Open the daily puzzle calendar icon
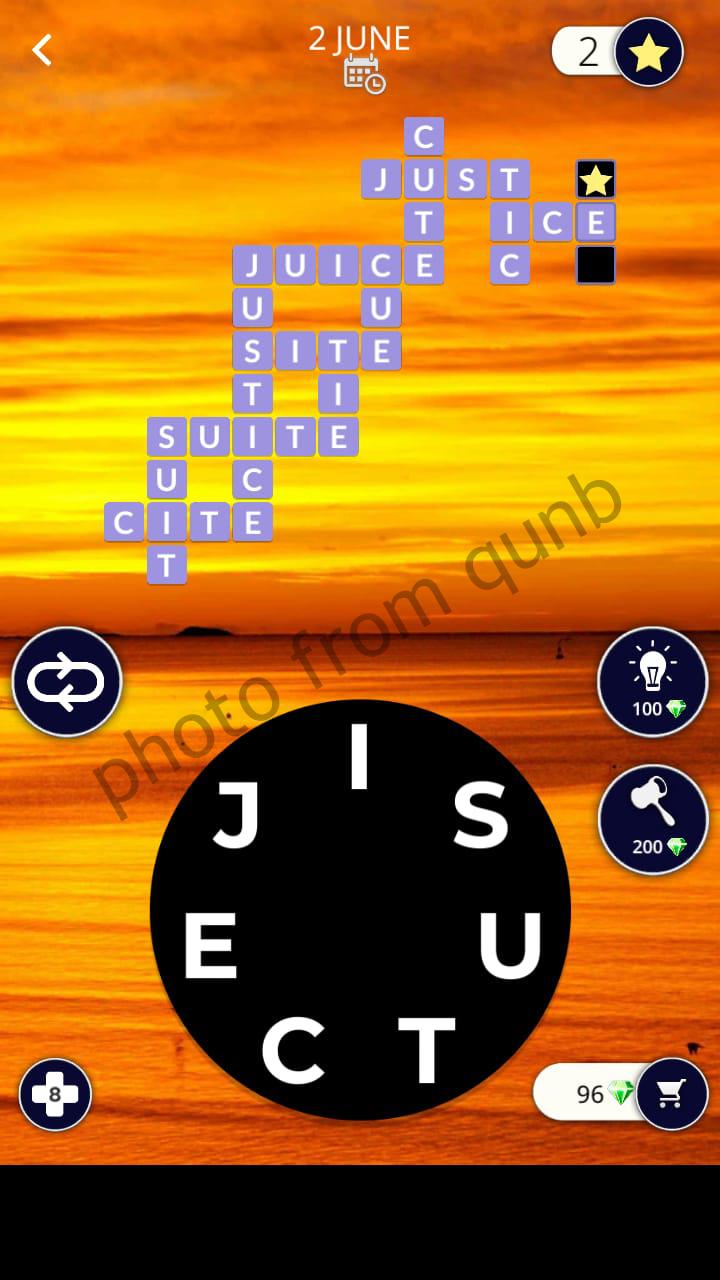Viewport: 720px width, 1280px height. 364,75
